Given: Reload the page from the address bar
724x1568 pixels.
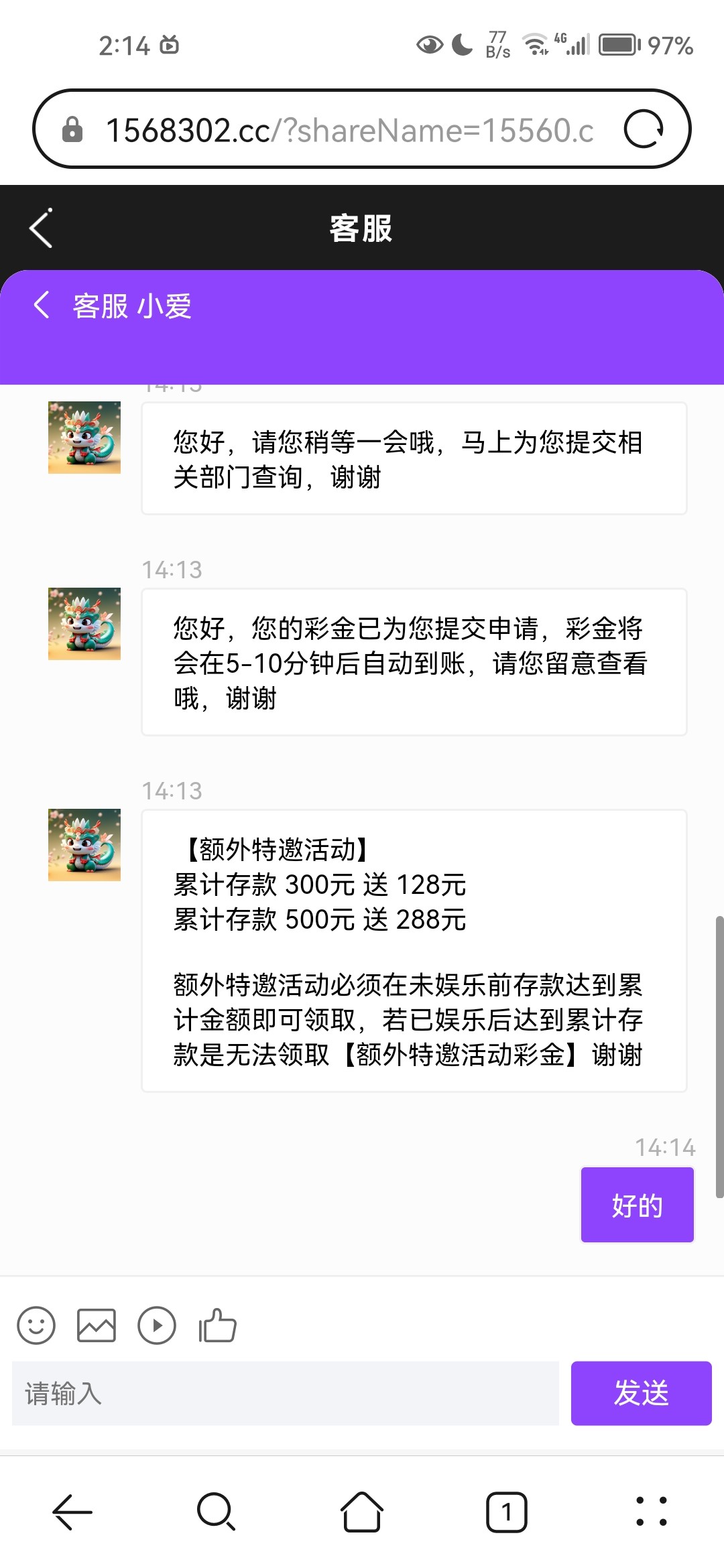Looking at the screenshot, I should (x=644, y=129).
